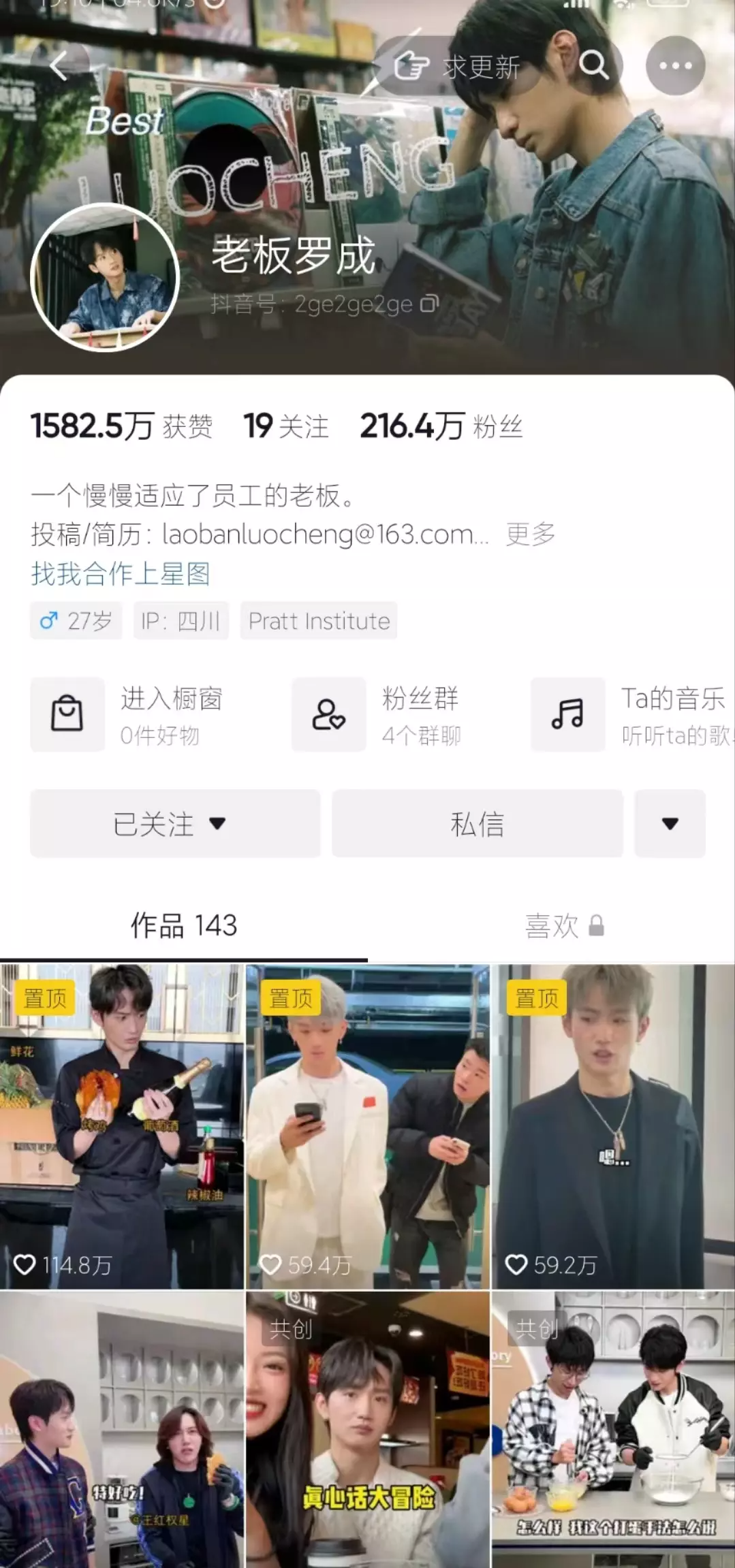This screenshot has width=735, height=1568.
Task: Switch to the 喜欢 tab
Action: (564, 926)
